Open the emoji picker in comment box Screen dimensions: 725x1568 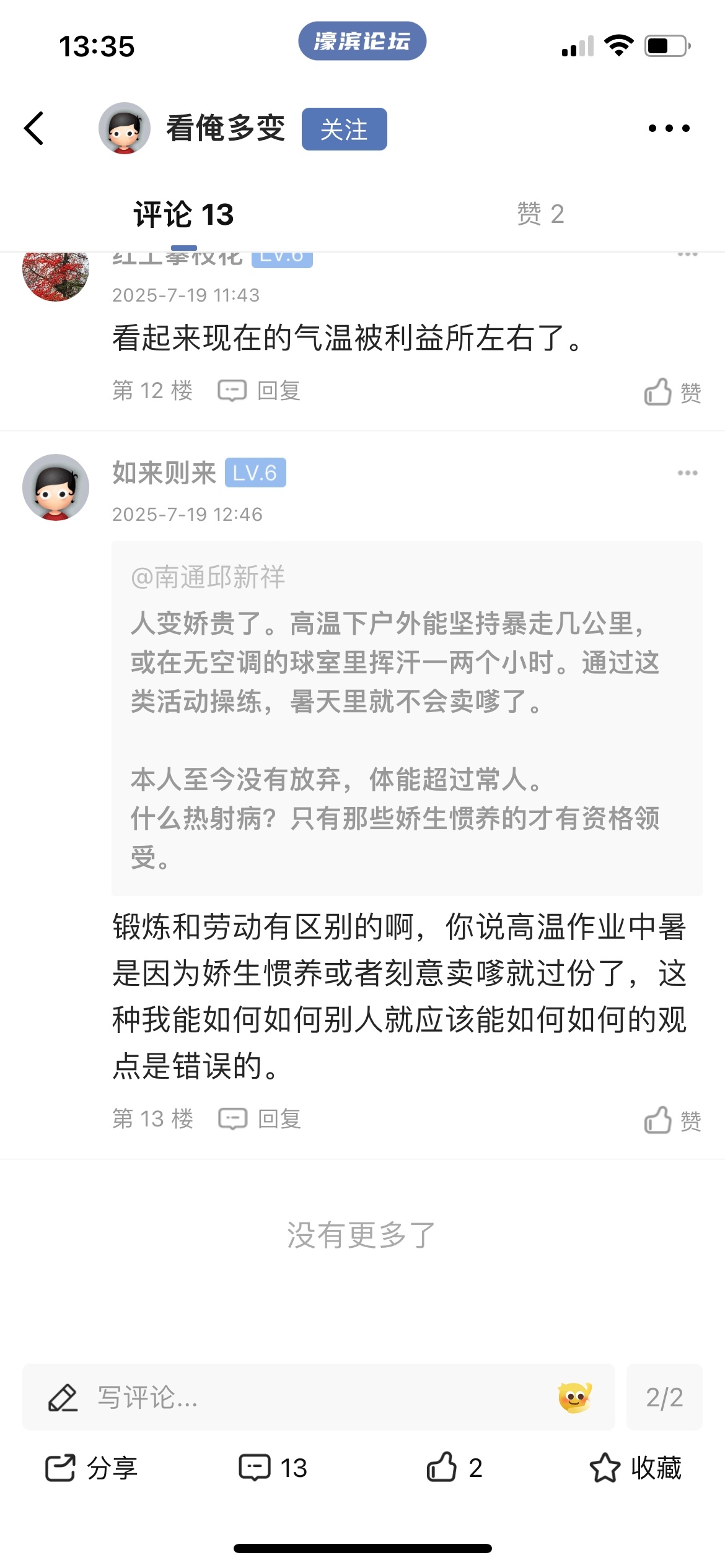point(574,1398)
